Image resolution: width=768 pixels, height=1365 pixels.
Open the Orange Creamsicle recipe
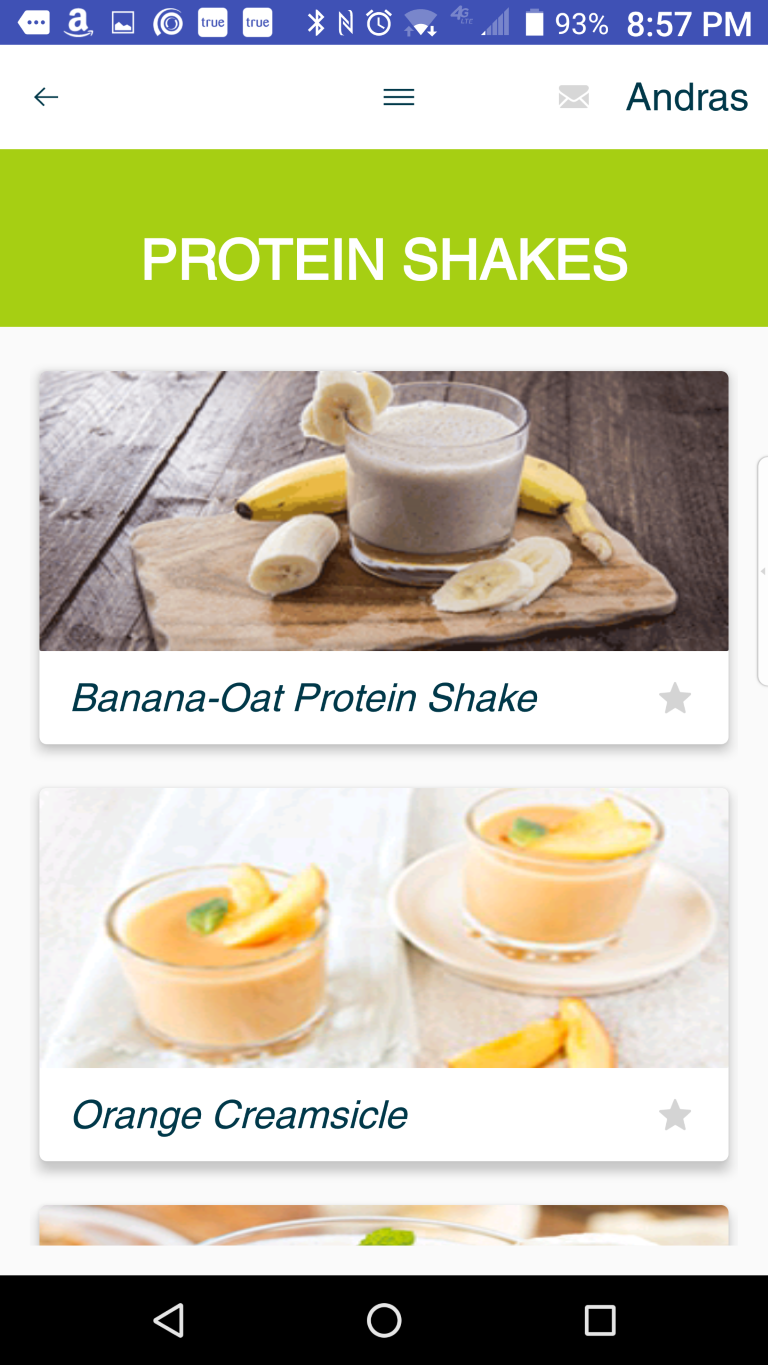240,1115
